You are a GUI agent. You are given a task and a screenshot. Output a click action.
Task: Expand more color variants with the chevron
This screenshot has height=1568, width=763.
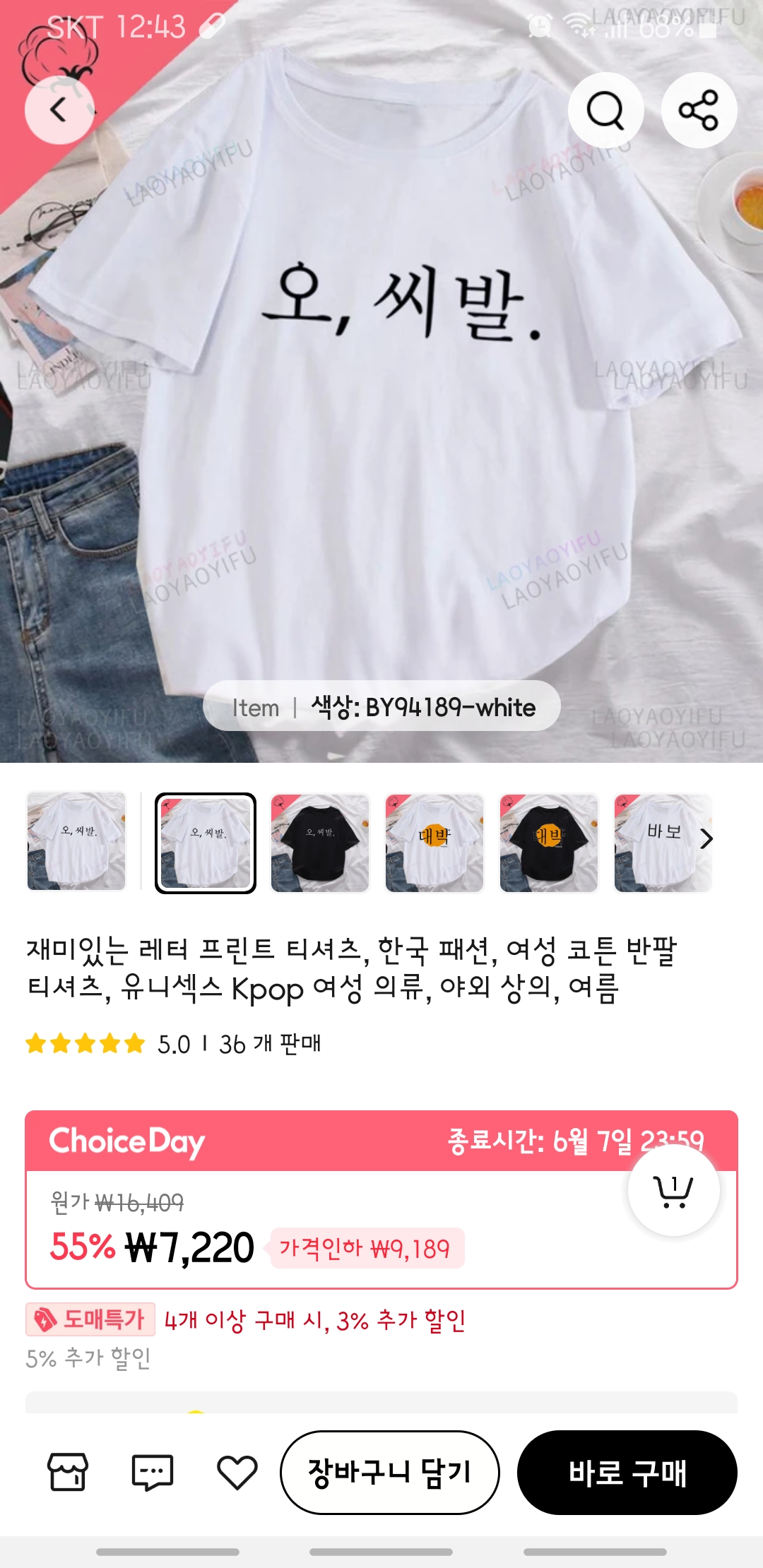(x=706, y=839)
